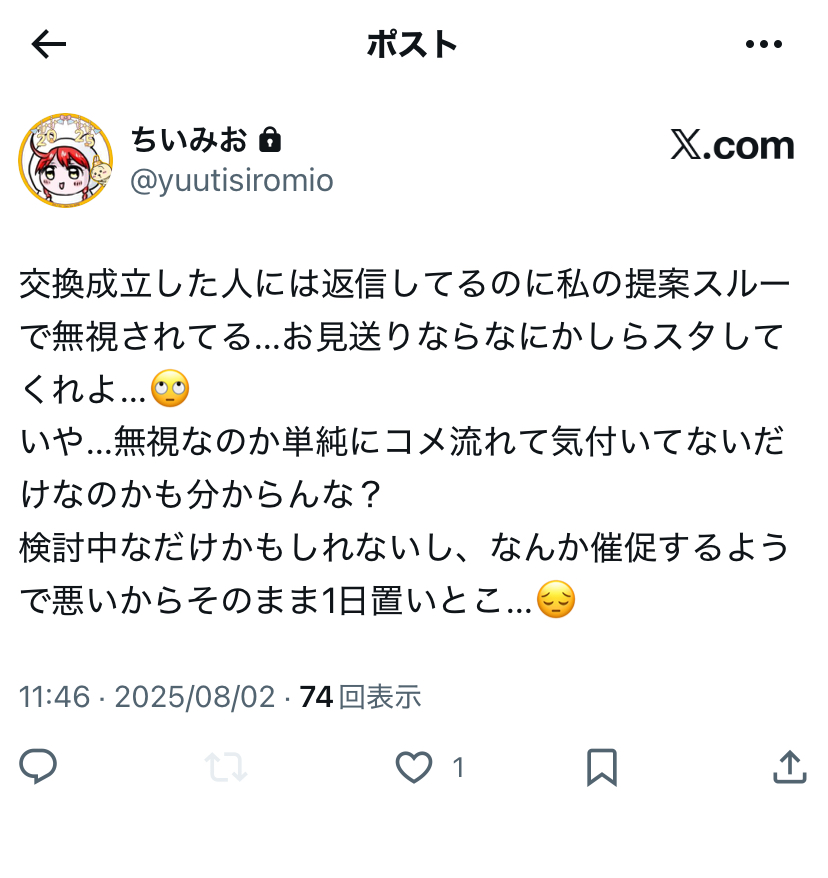Open ちいみお's profile avatar
828x878 pixels.
pyautogui.click(x=66, y=160)
